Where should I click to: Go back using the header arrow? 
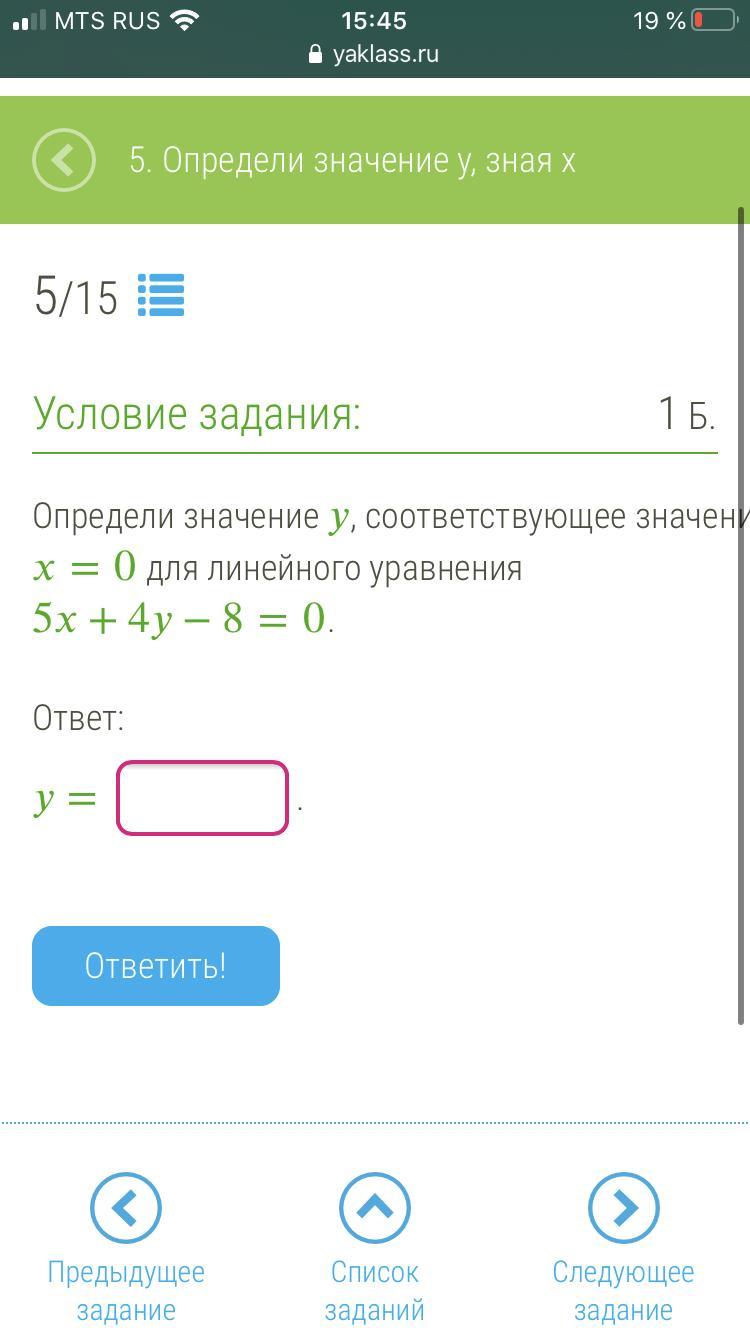(x=64, y=160)
